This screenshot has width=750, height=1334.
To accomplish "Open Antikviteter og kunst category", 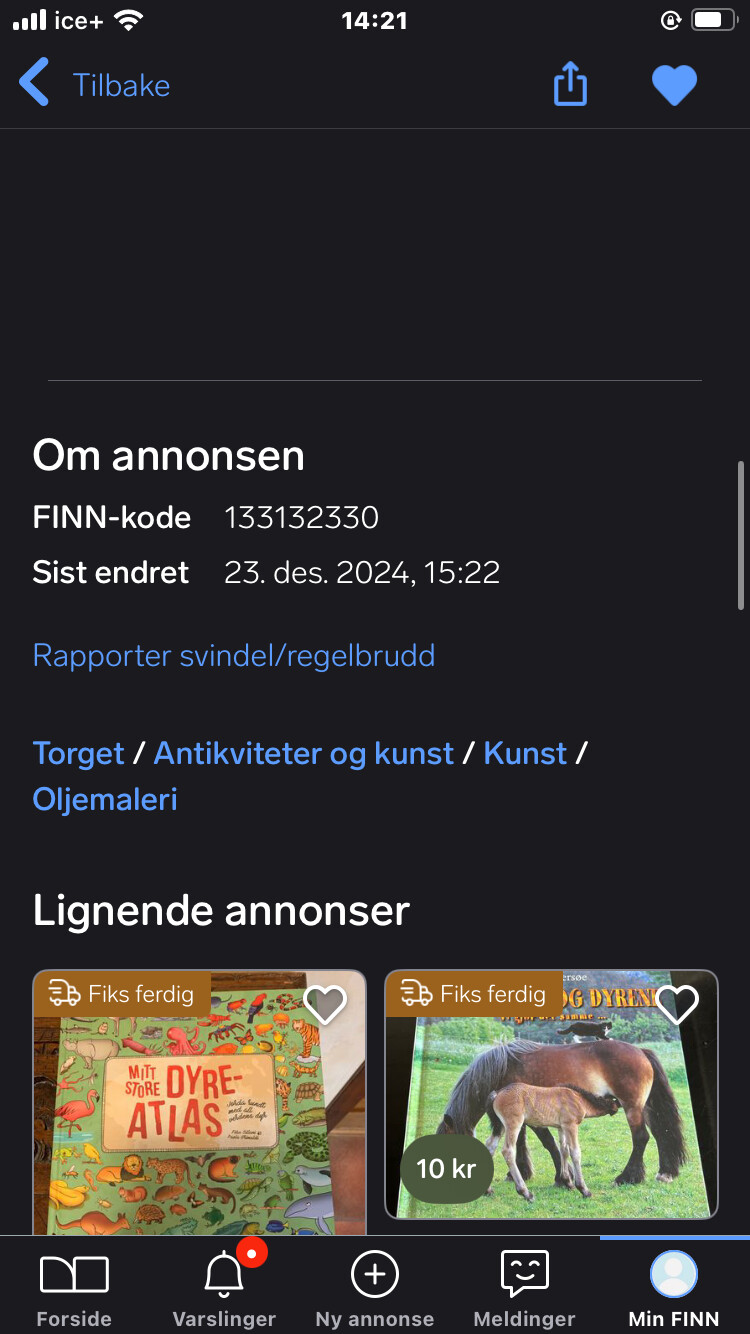I will pos(304,753).
